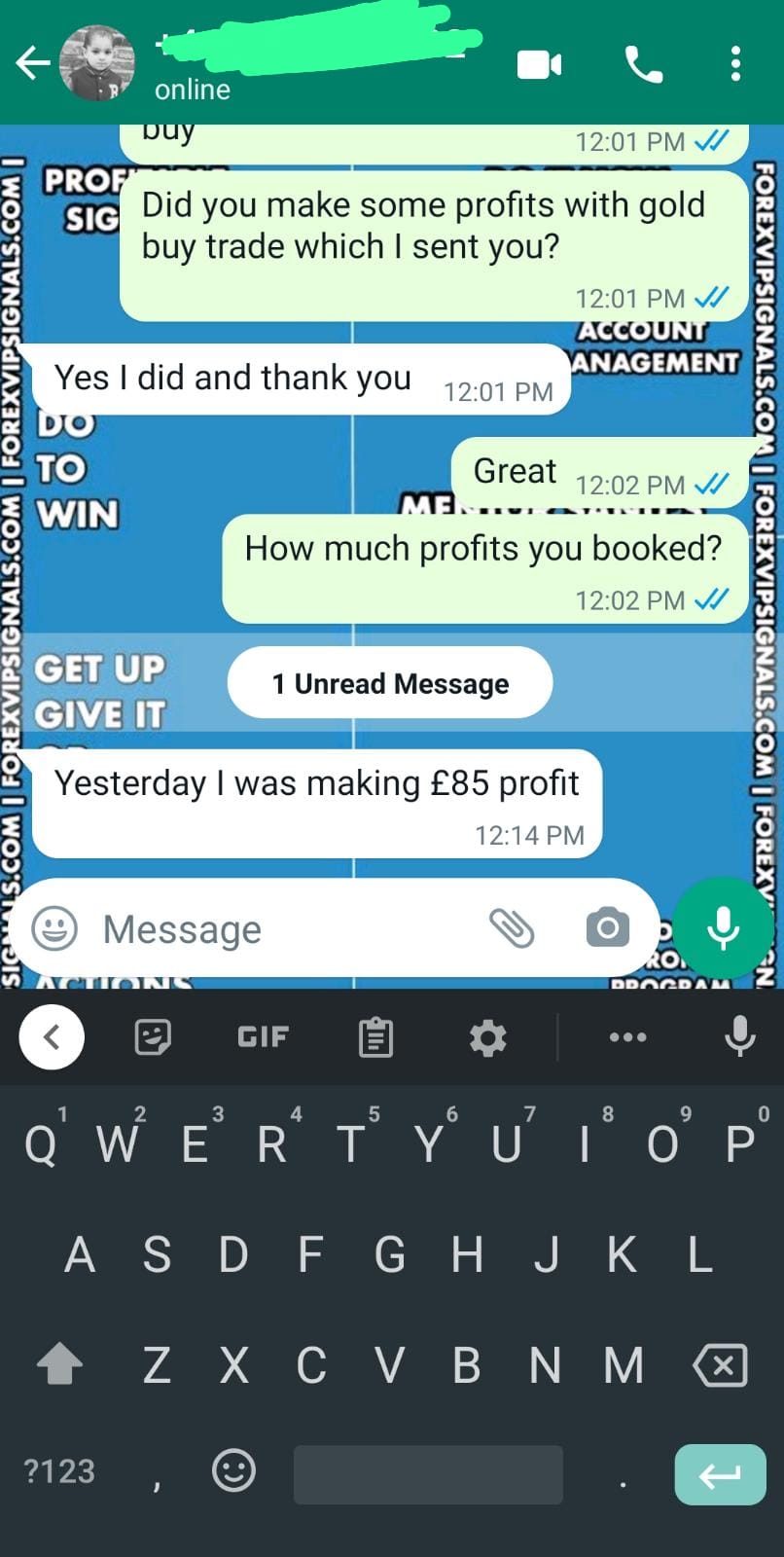Start keyboard voice typing
Image resolution: width=784 pixels, height=1557 pixels.
pyautogui.click(x=739, y=1035)
